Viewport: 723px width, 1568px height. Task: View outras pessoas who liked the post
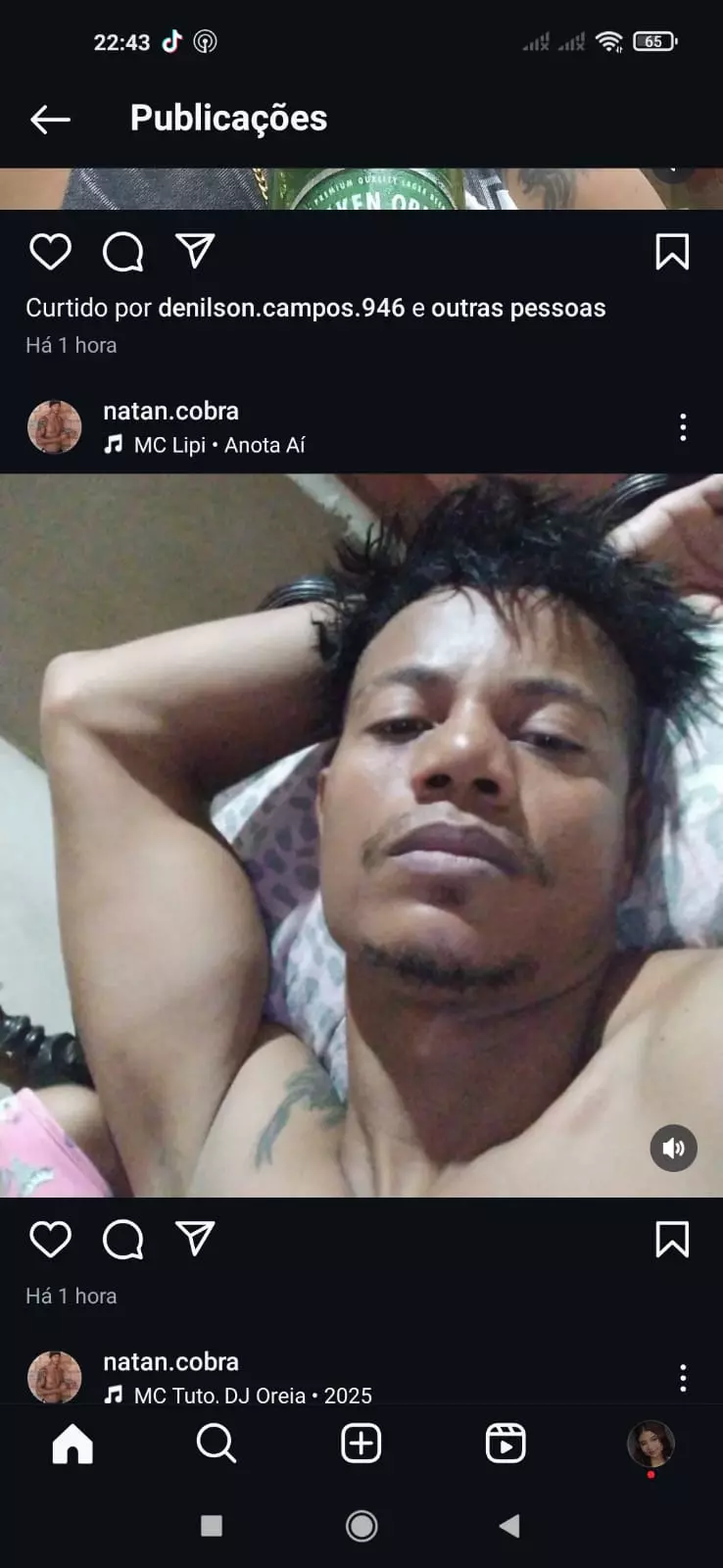pos(518,308)
